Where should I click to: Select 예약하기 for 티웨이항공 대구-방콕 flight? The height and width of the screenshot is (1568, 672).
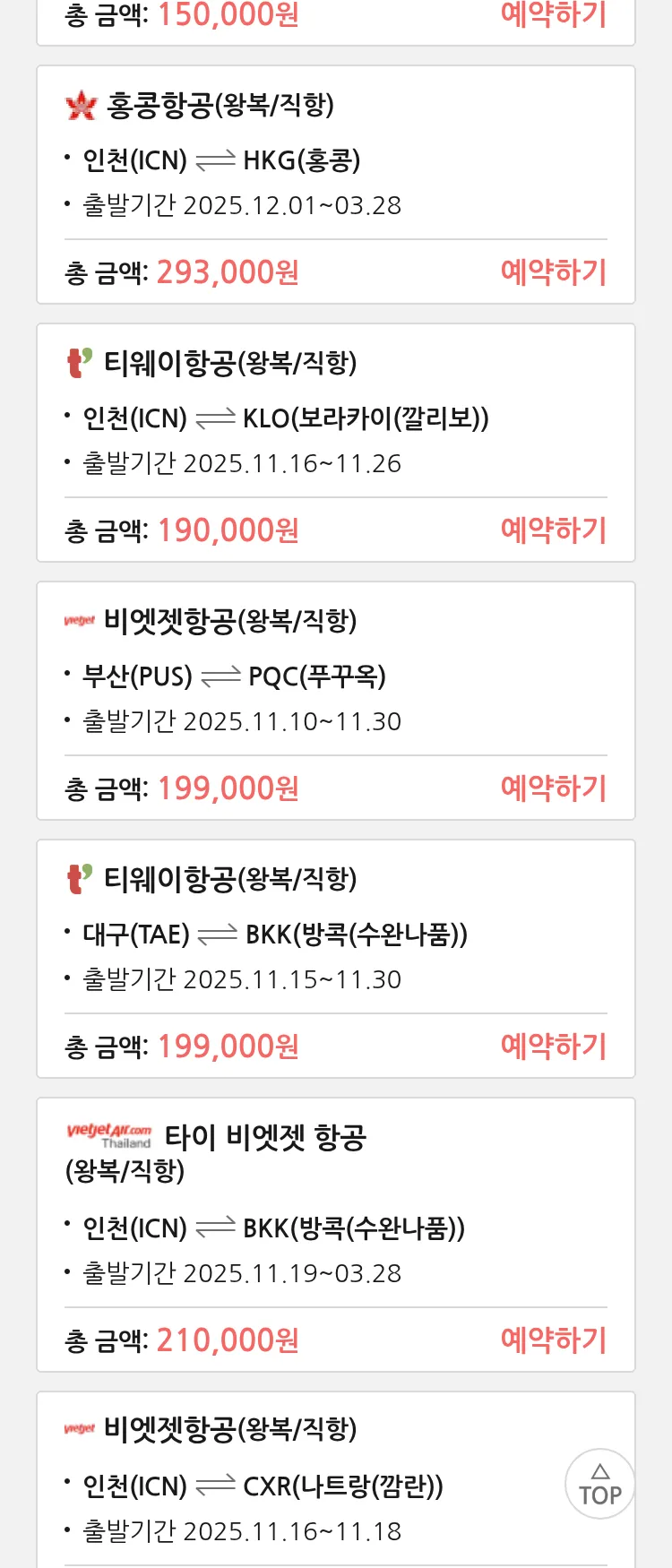coord(554,1046)
